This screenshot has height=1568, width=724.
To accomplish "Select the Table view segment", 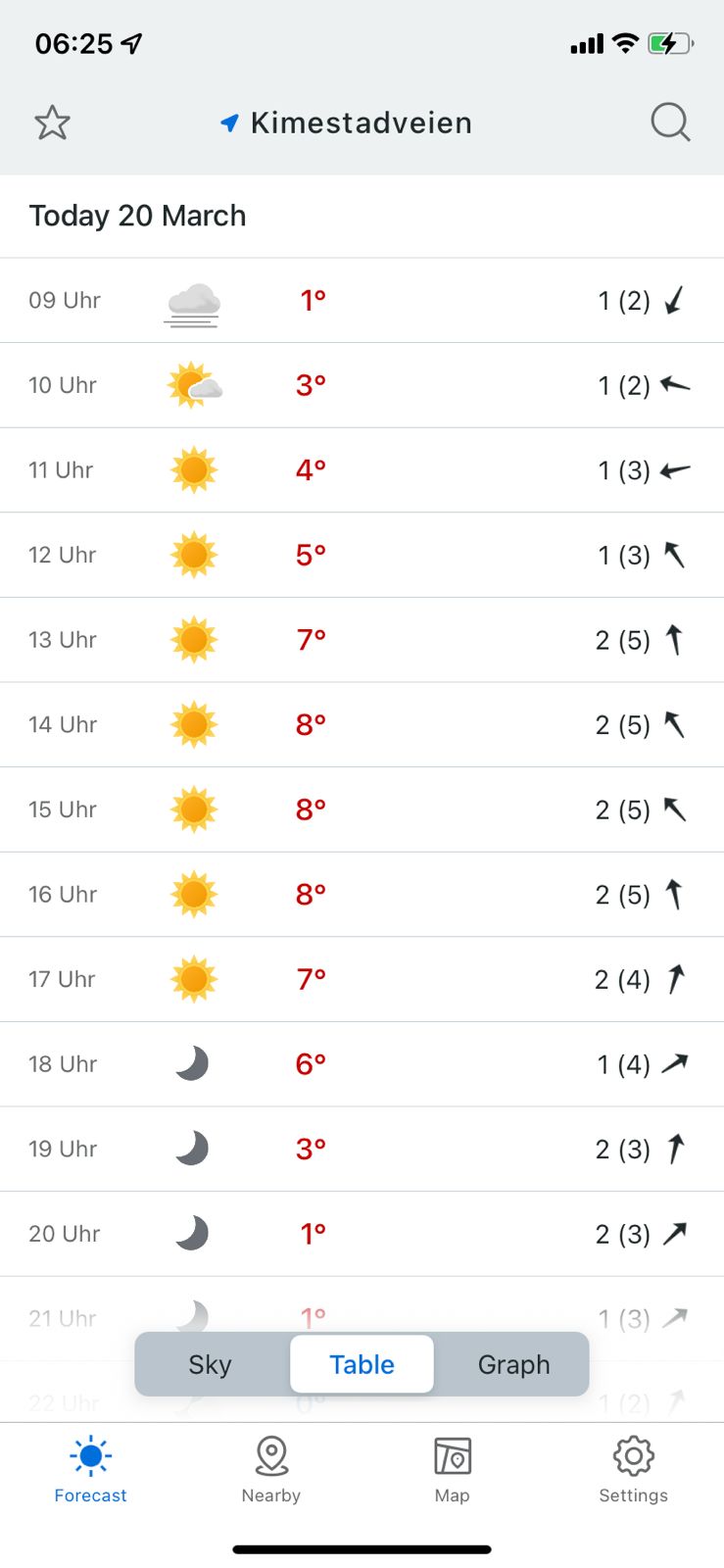I will pyautogui.click(x=362, y=1364).
